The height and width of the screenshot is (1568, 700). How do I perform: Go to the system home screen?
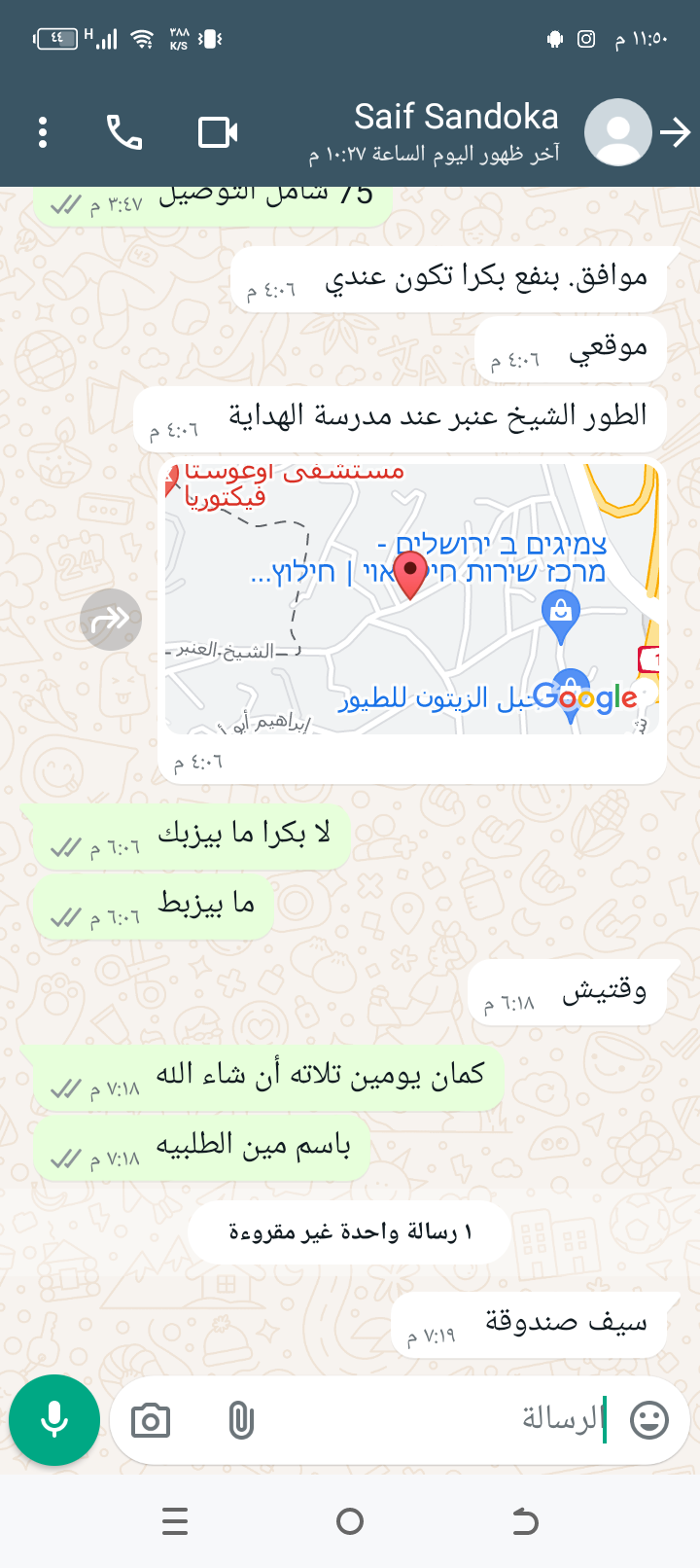coord(350,1521)
